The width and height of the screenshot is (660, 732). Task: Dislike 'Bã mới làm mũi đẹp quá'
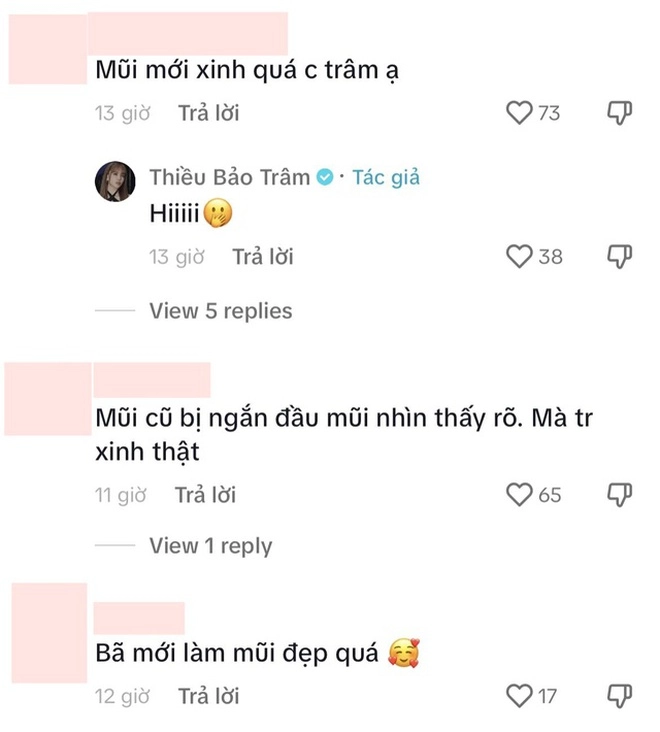(619, 695)
